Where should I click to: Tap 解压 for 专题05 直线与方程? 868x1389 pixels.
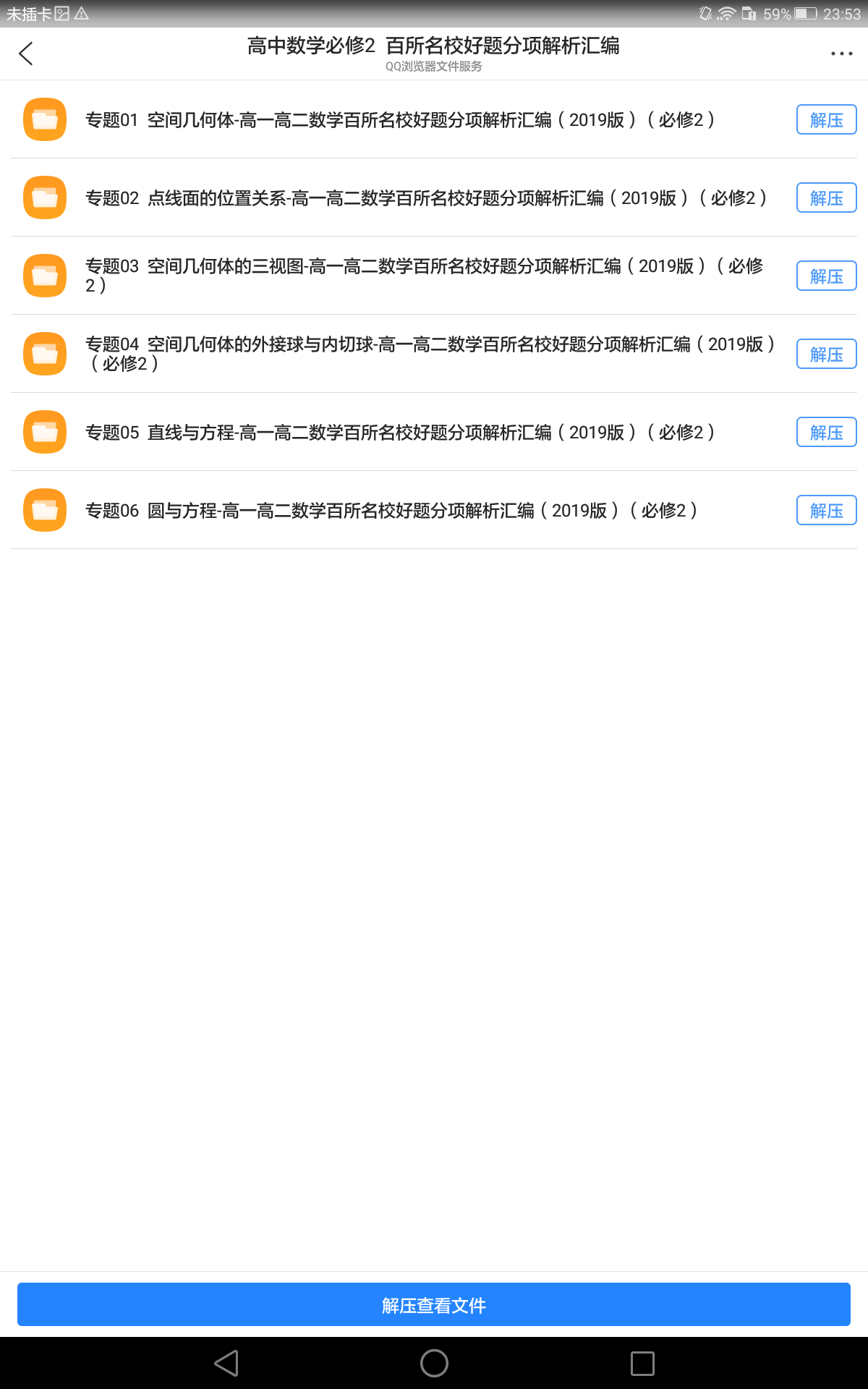point(826,432)
